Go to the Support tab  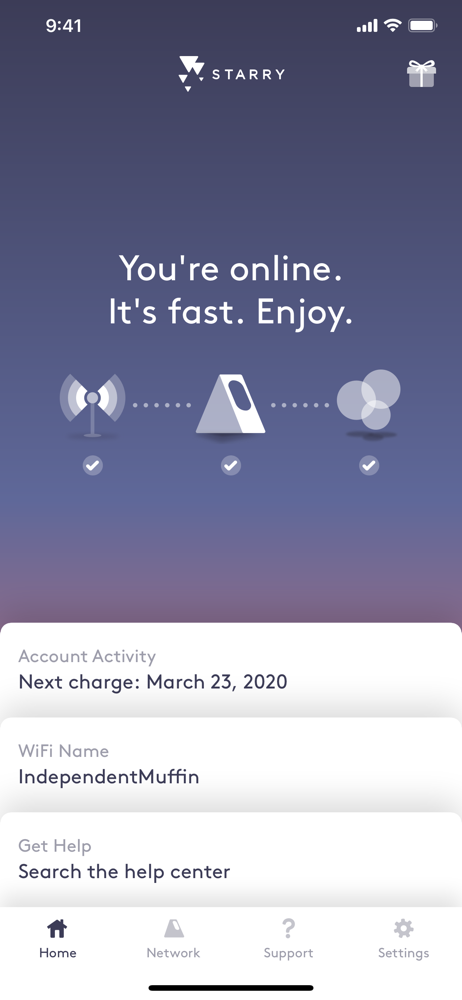(x=288, y=939)
